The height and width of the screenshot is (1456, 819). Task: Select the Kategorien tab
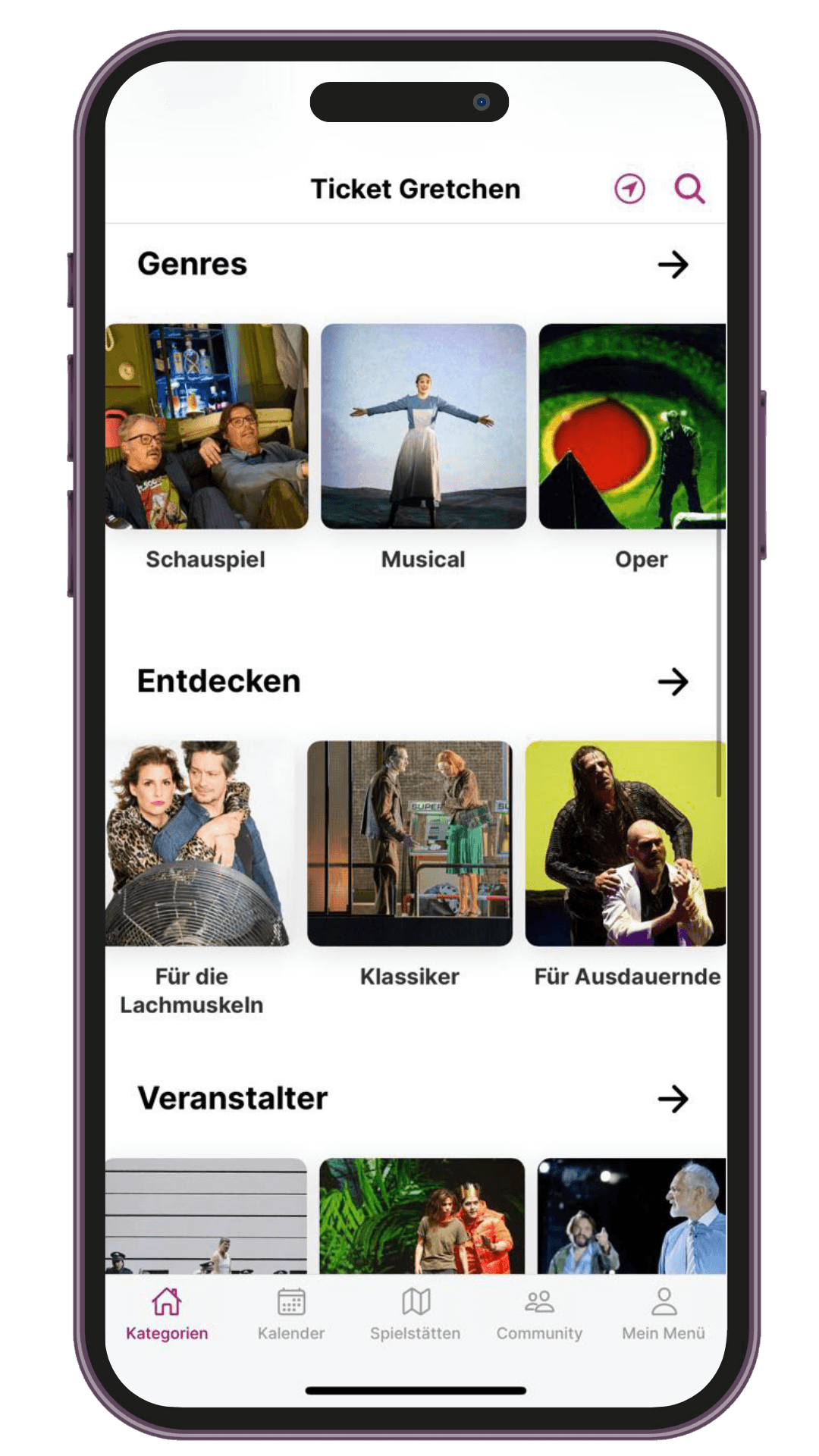pos(167,1314)
